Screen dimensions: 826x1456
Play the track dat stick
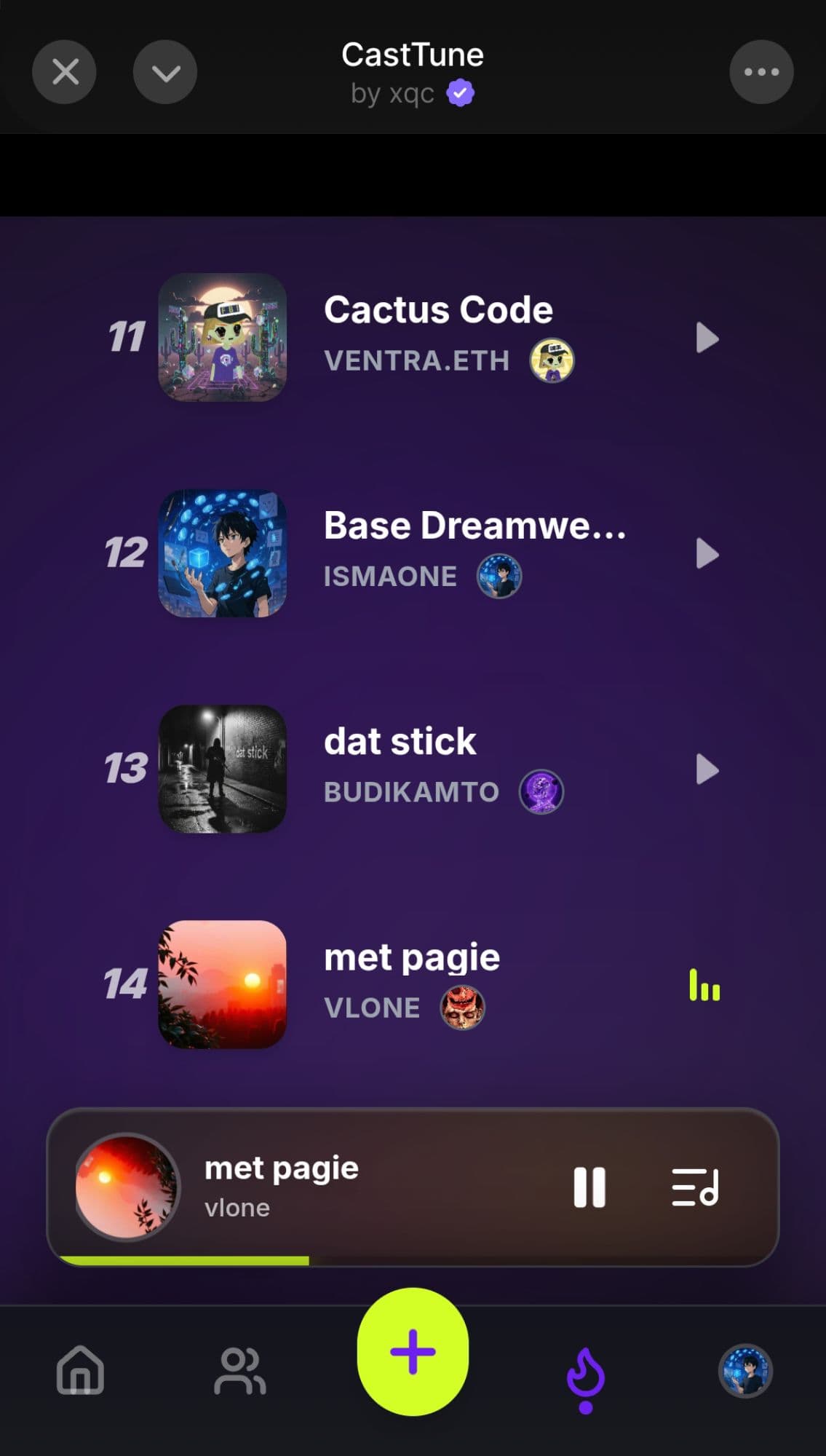click(707, 769)
